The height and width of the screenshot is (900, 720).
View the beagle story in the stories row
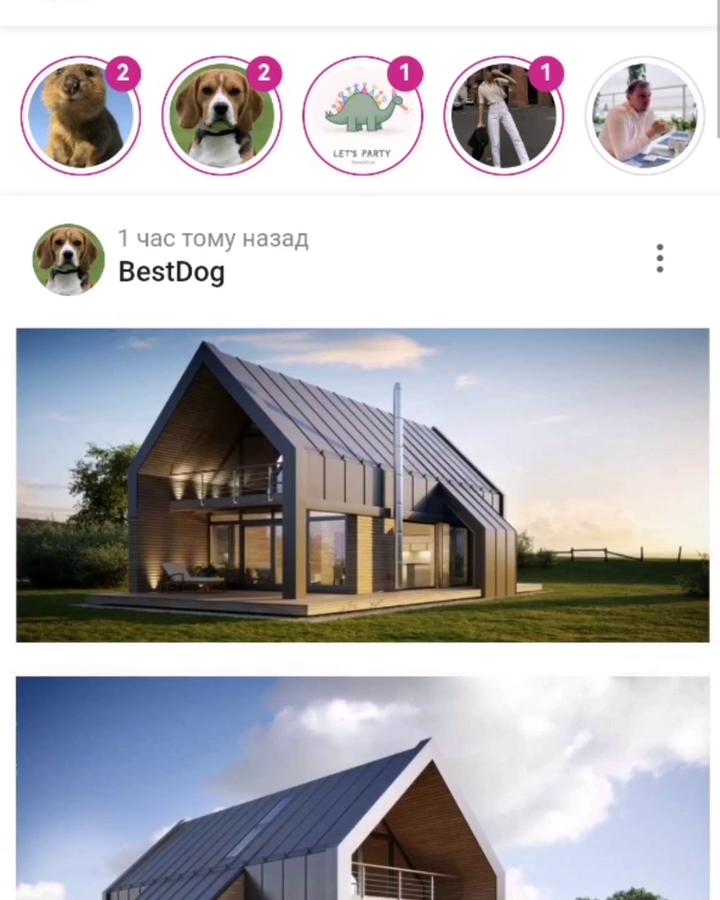coord(221,116)
